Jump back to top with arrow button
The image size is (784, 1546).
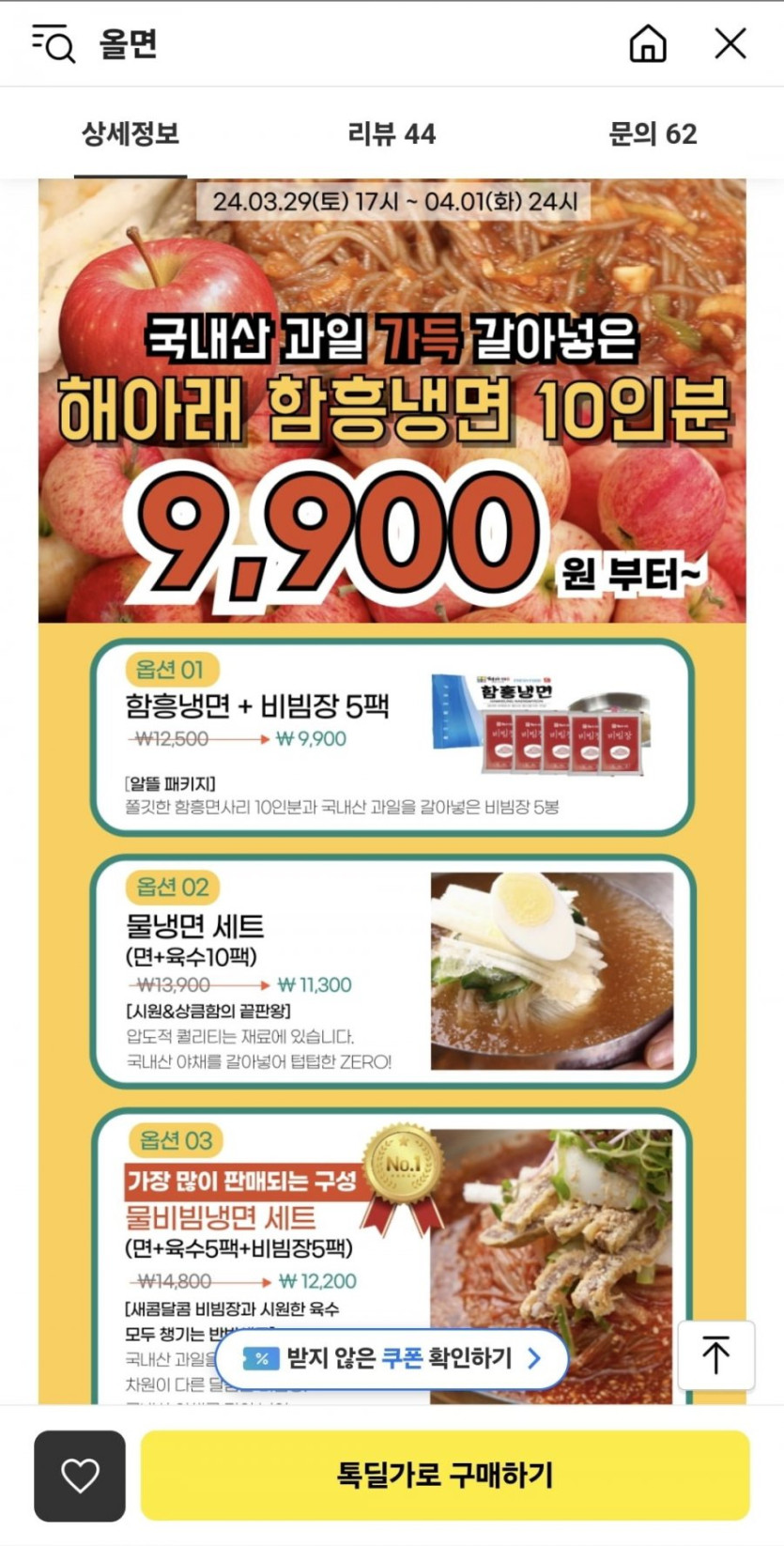715,1355
